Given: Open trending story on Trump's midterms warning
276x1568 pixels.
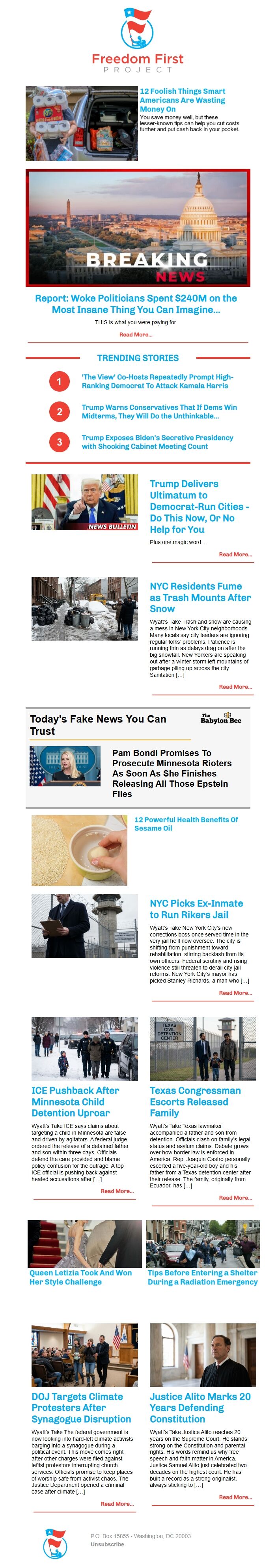Looking at the screenshot, I should point(159,411).
